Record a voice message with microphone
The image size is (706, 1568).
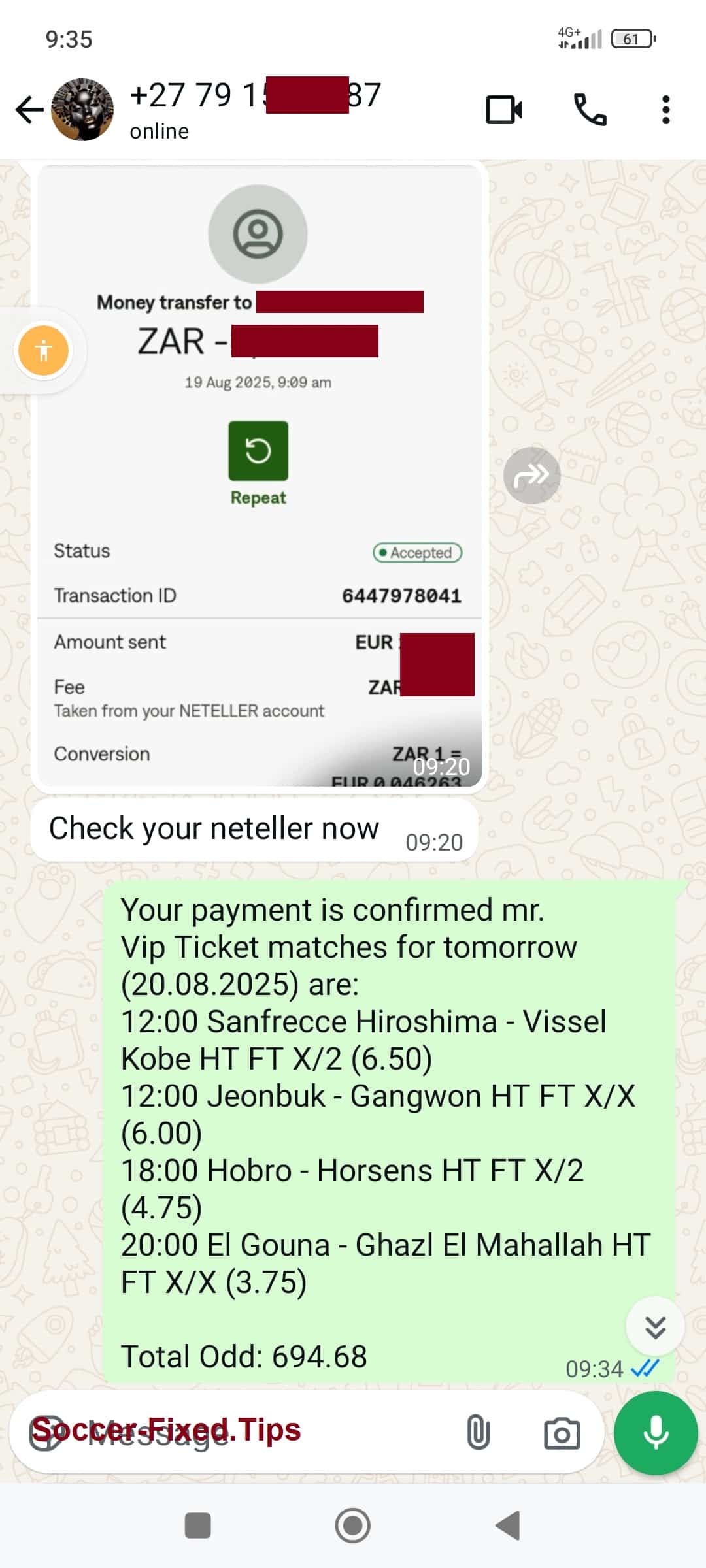[x=656, y=1433]
